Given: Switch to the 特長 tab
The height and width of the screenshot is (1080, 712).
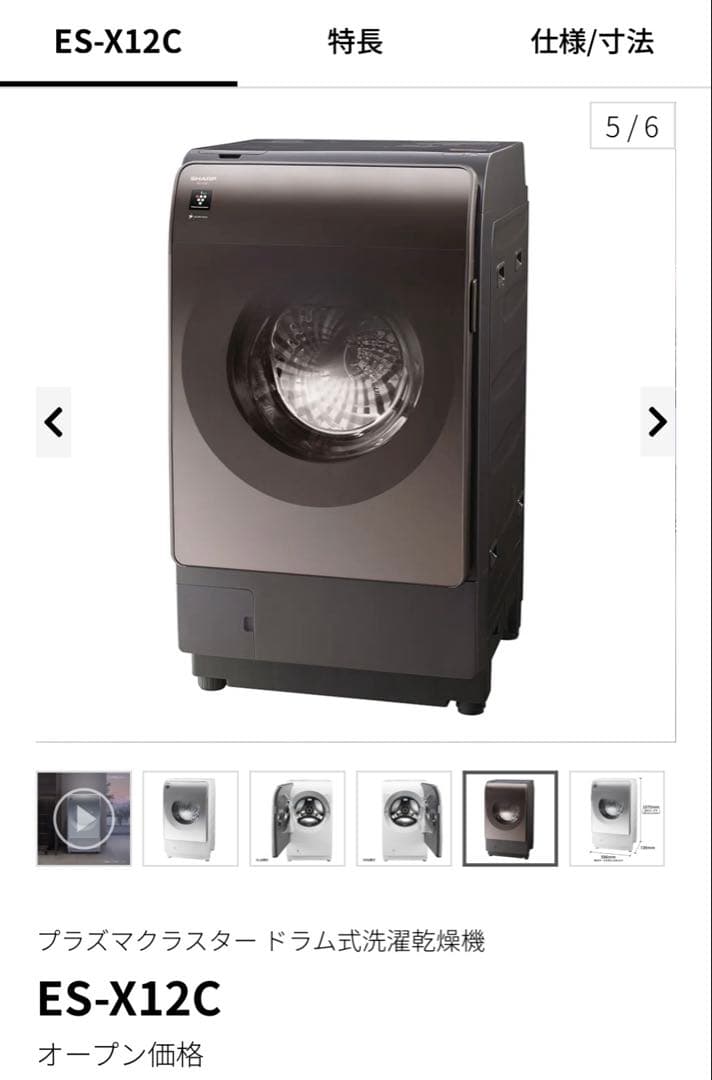Looking at the screenshot, I should [x=355, y=42].
